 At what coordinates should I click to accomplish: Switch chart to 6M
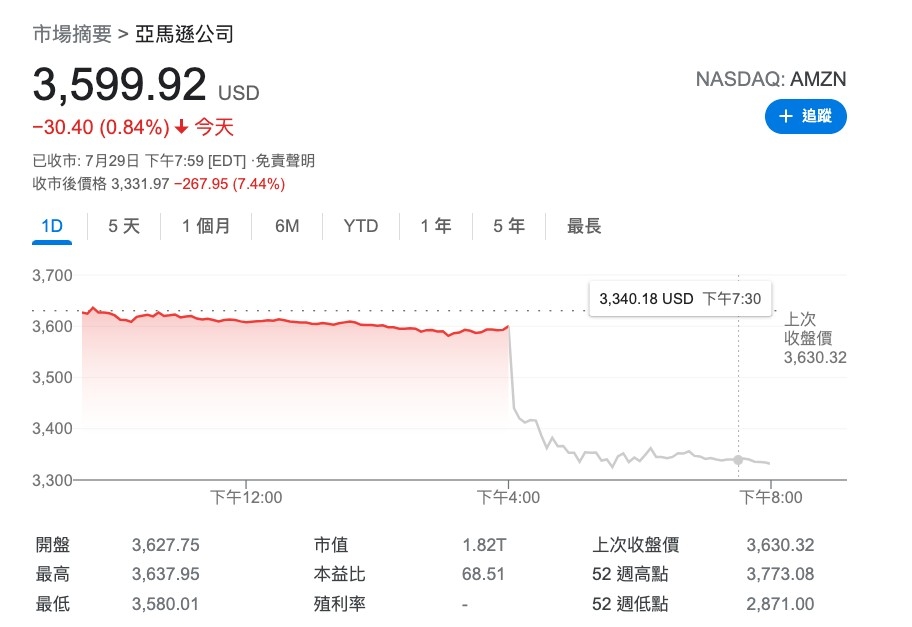coord(287,226)
